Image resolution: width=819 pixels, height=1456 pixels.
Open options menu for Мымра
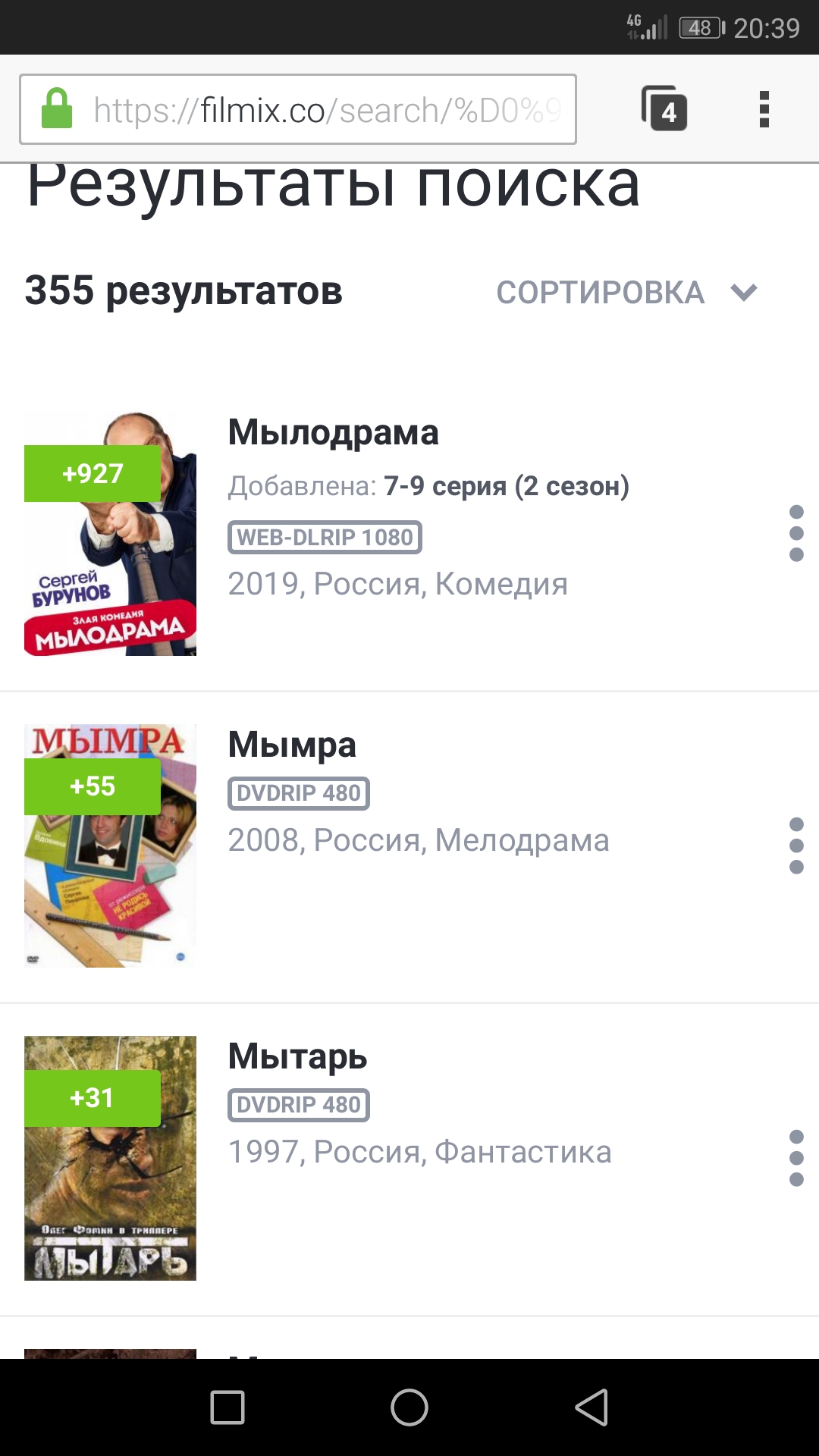[x=795, y=846]
